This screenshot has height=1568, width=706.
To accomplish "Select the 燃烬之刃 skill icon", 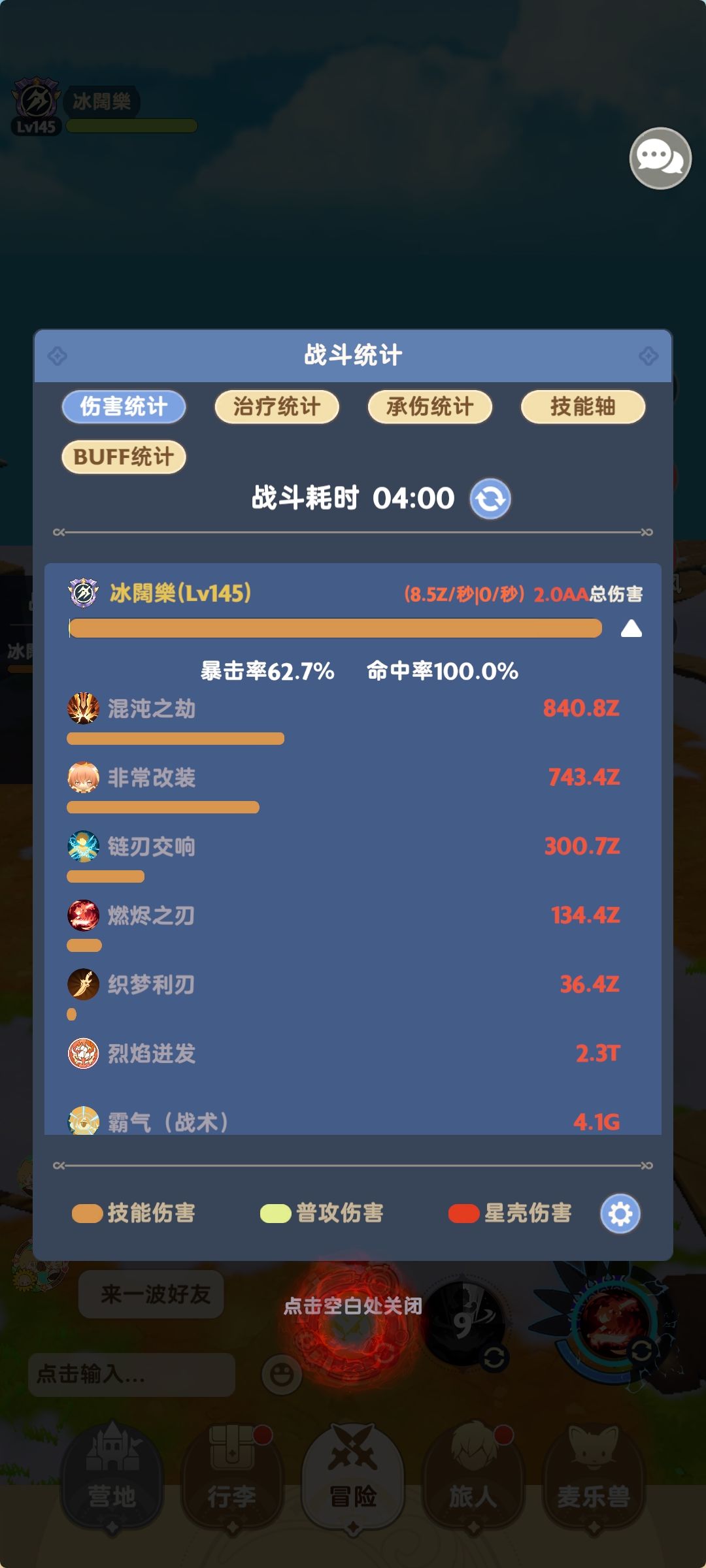I will coord(84,915).
